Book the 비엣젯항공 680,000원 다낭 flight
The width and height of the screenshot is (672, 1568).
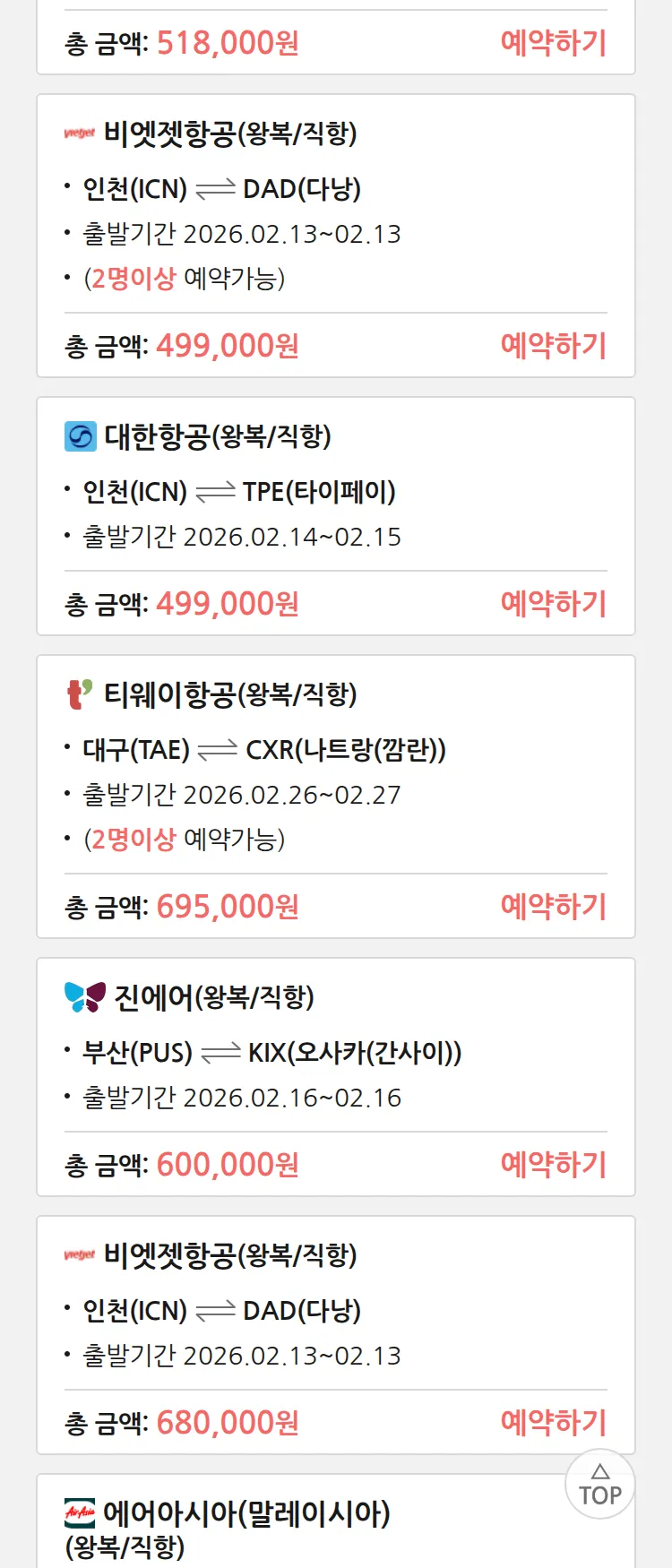tap(553, 1423)
